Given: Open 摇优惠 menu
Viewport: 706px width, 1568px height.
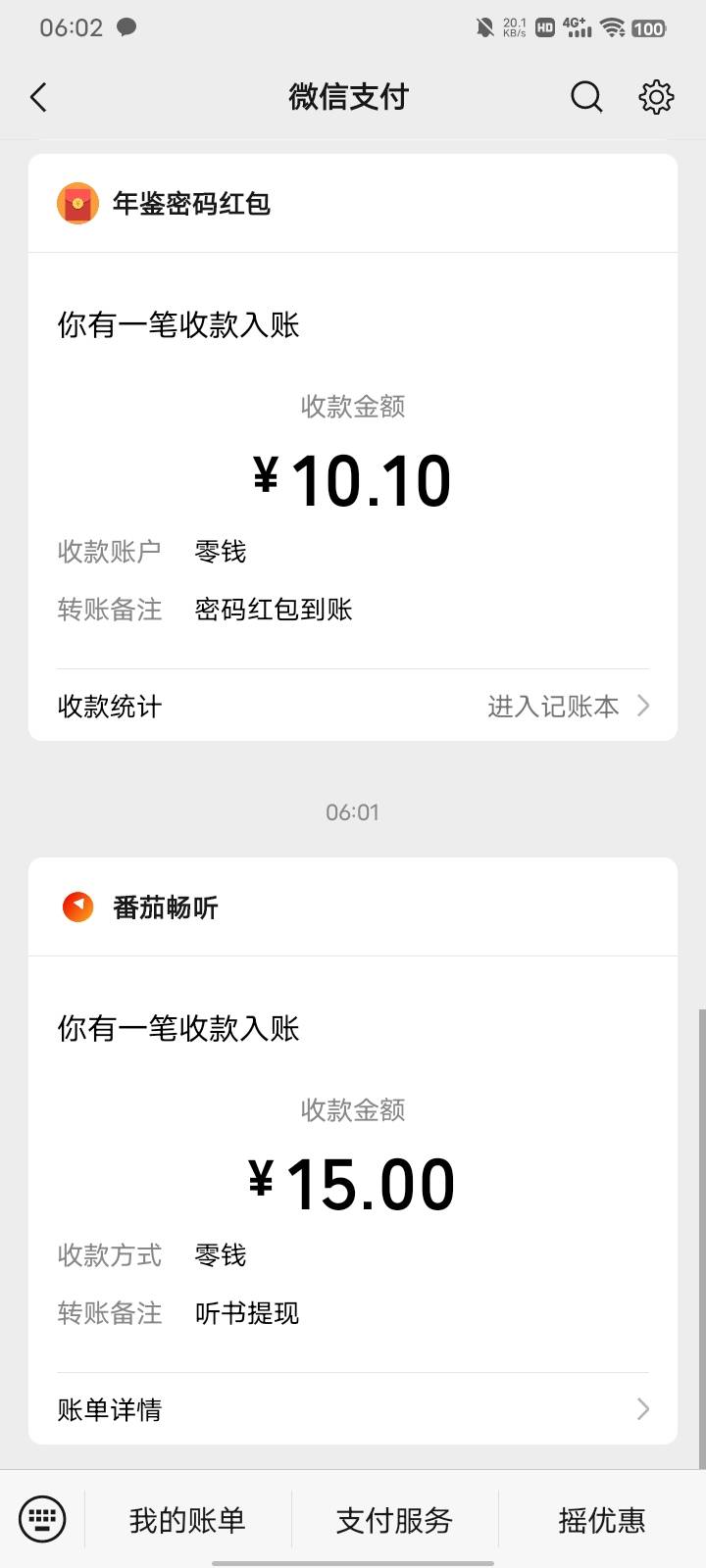Looking at the screenshot, I should 602,1520.
